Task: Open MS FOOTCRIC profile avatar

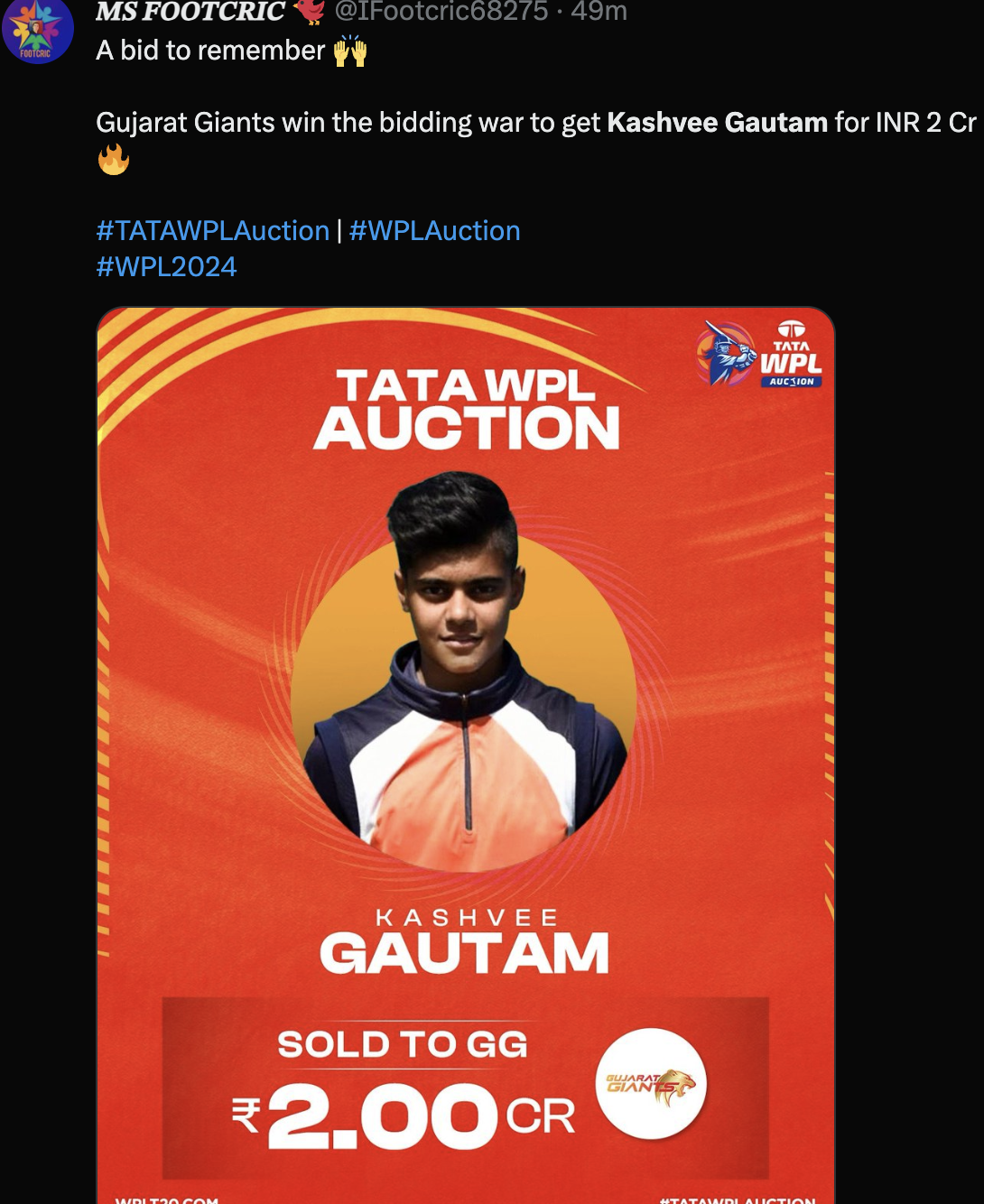Action: click(x=37, y=29)
